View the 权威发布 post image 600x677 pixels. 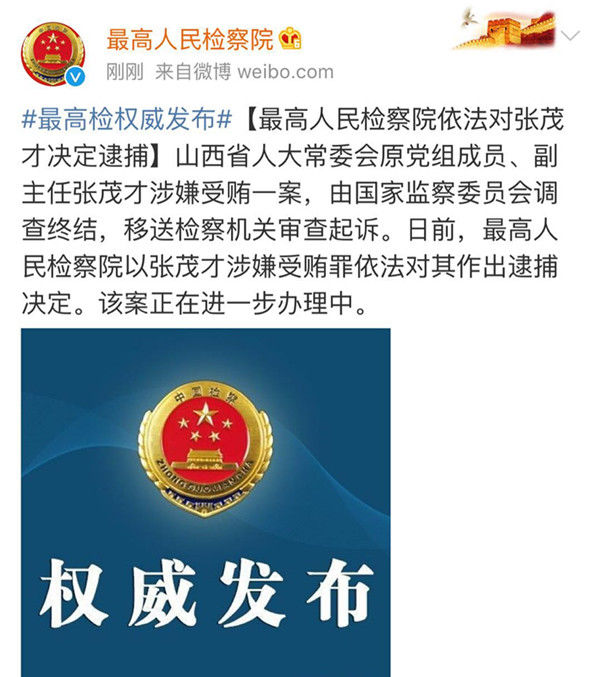pos(206,502)
